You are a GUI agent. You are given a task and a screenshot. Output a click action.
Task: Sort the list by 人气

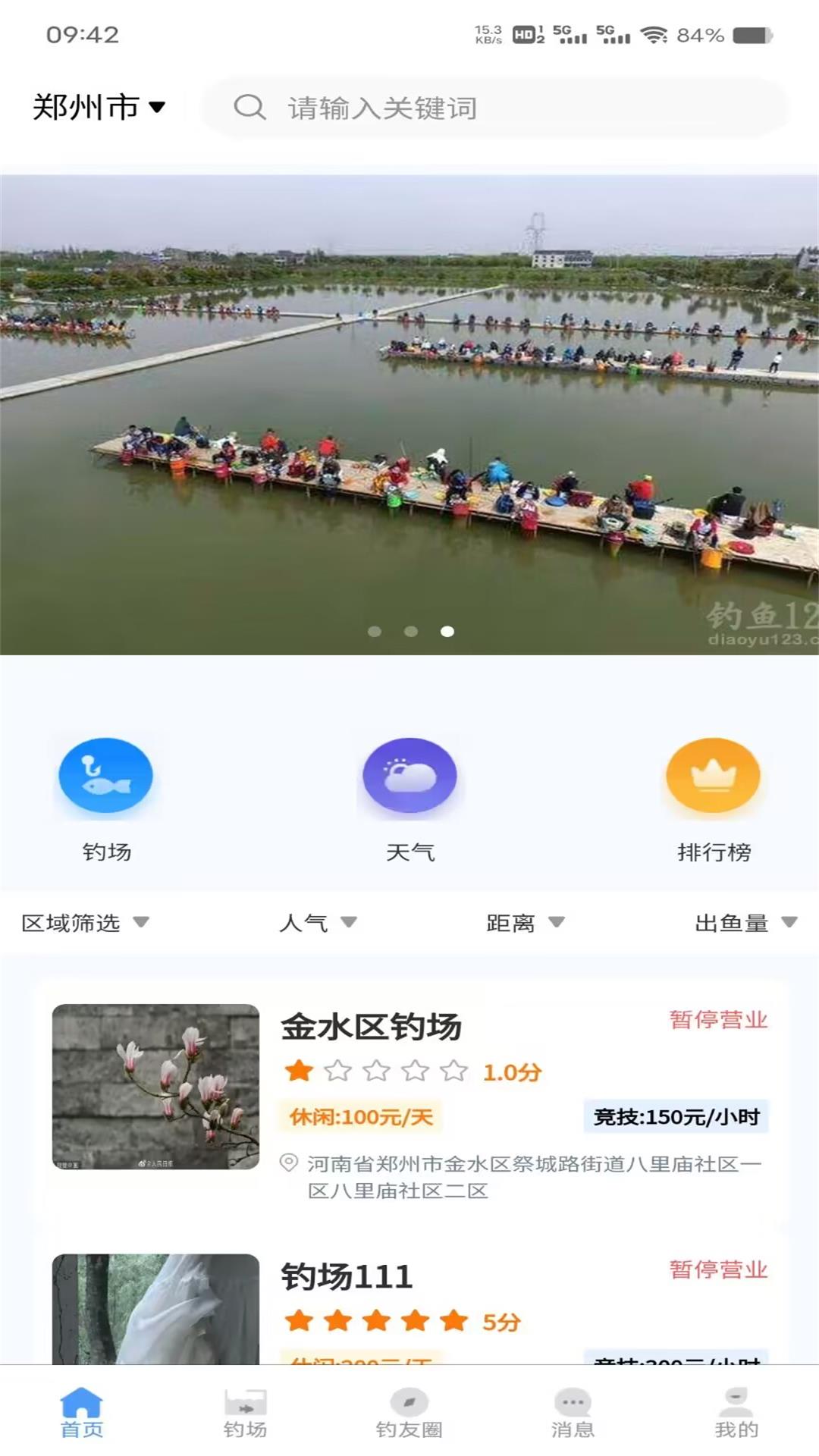318,923
